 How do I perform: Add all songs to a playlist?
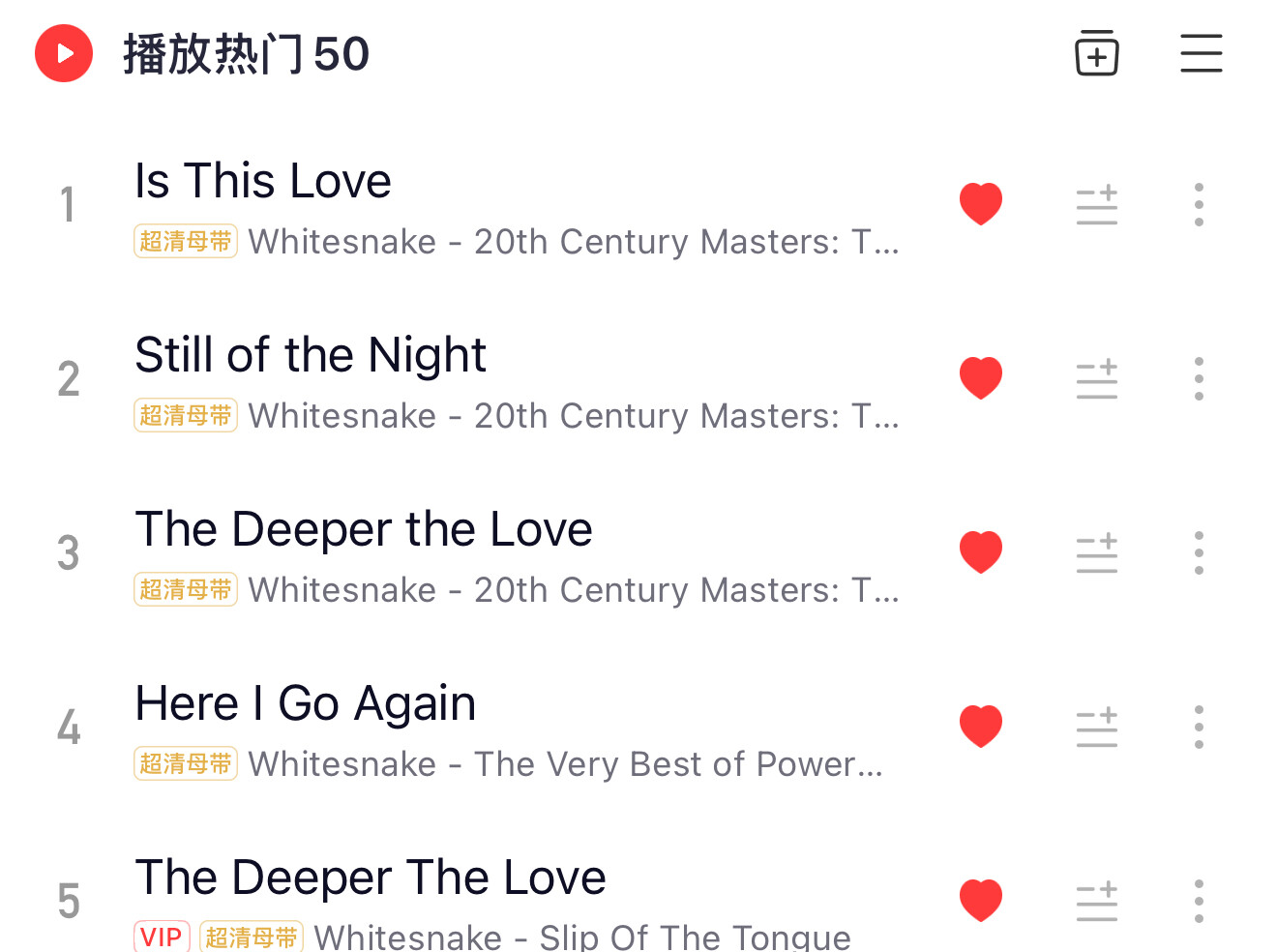(x=1096, y=53)
